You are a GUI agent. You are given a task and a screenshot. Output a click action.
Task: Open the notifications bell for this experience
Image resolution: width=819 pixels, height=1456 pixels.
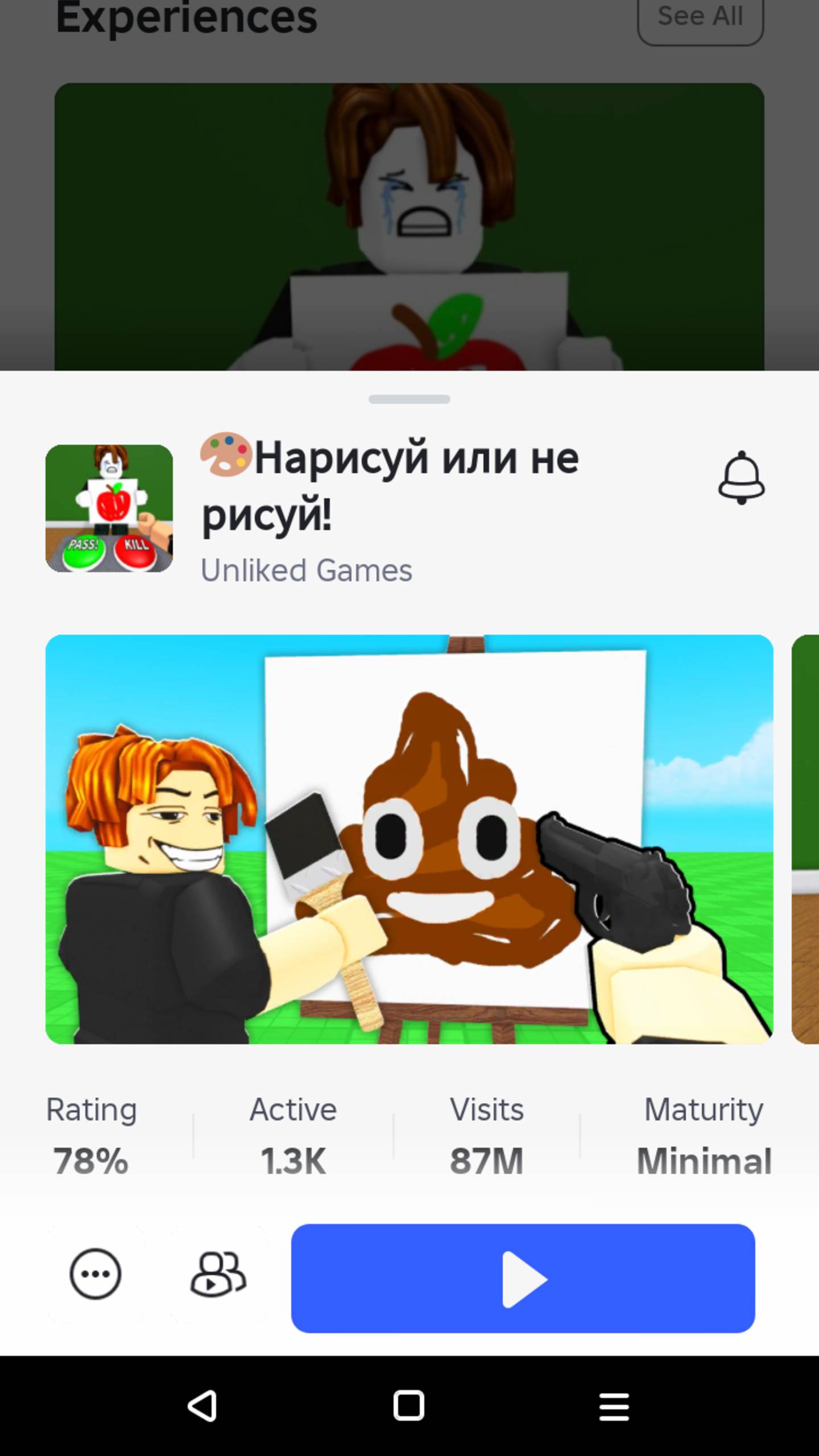tap(741, 478)
